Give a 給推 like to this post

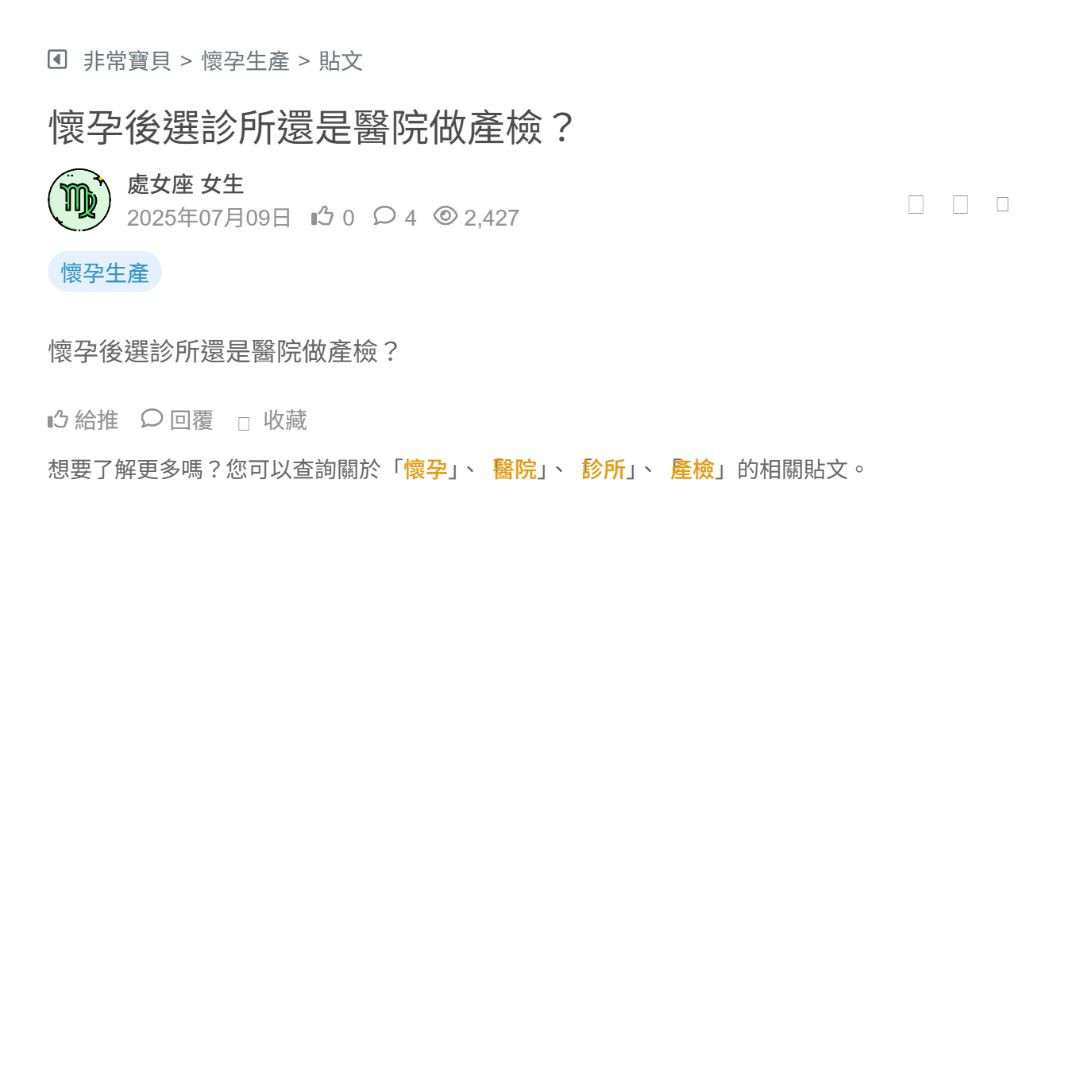coord(83,420)
